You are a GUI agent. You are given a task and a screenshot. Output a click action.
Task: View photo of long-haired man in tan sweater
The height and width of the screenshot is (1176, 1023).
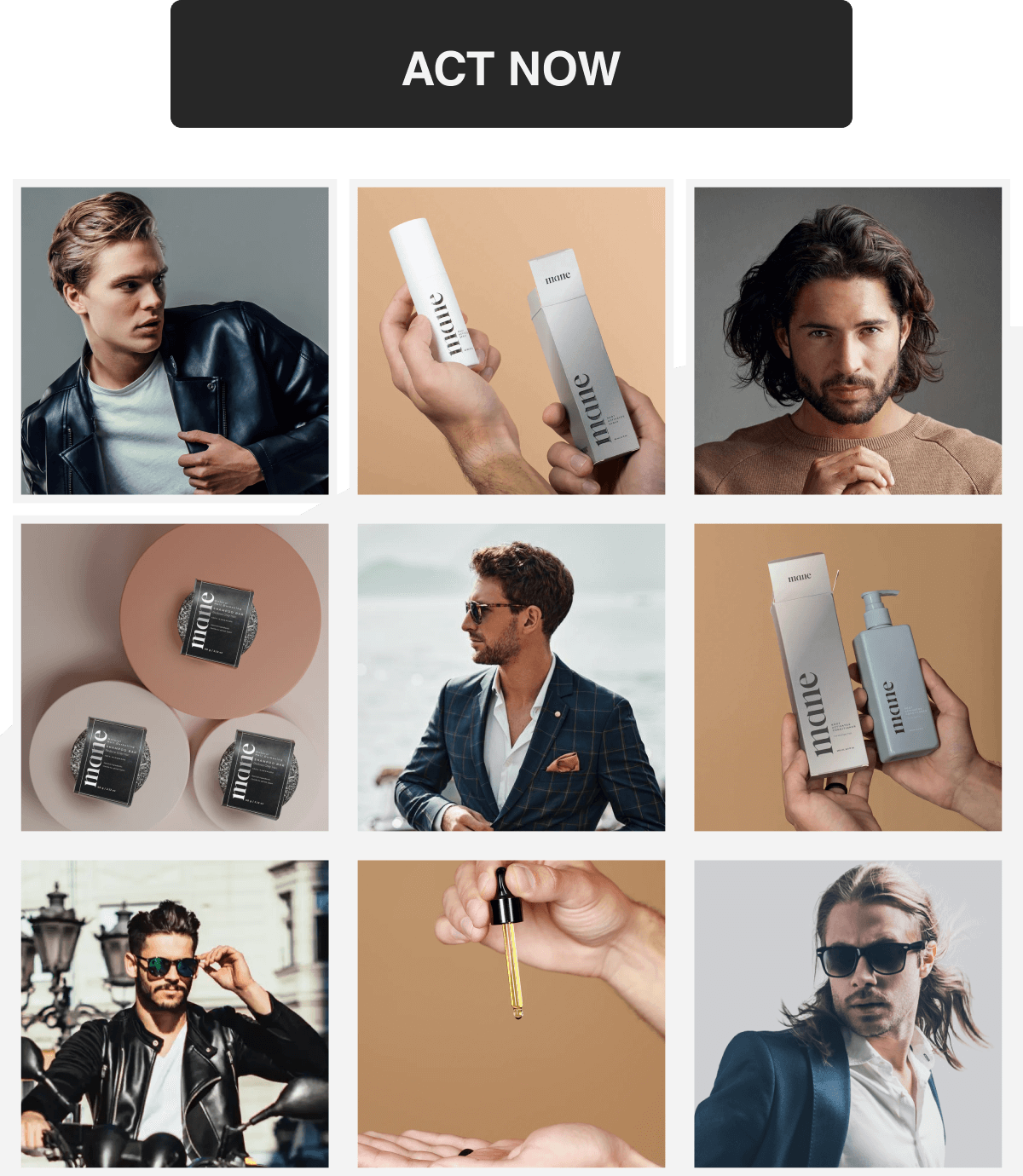coord(847,341)
